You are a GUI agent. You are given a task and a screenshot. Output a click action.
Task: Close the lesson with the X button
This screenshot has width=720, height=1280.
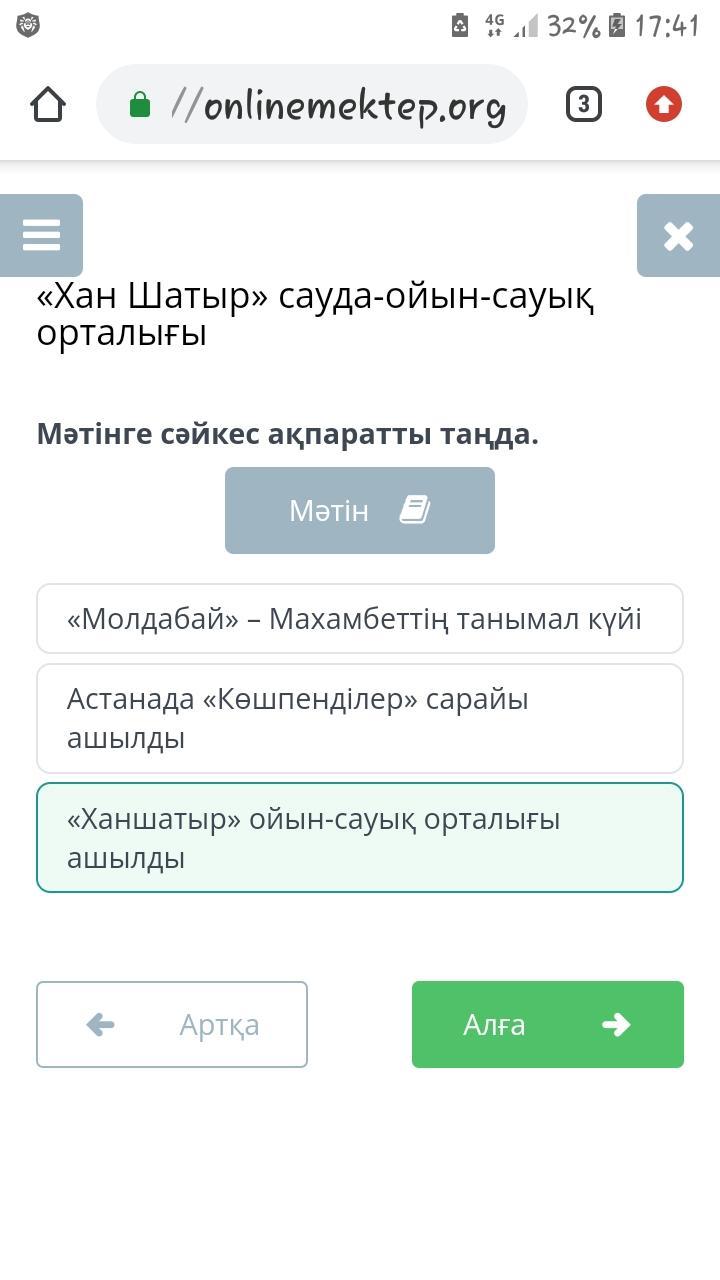pos(678,235)
